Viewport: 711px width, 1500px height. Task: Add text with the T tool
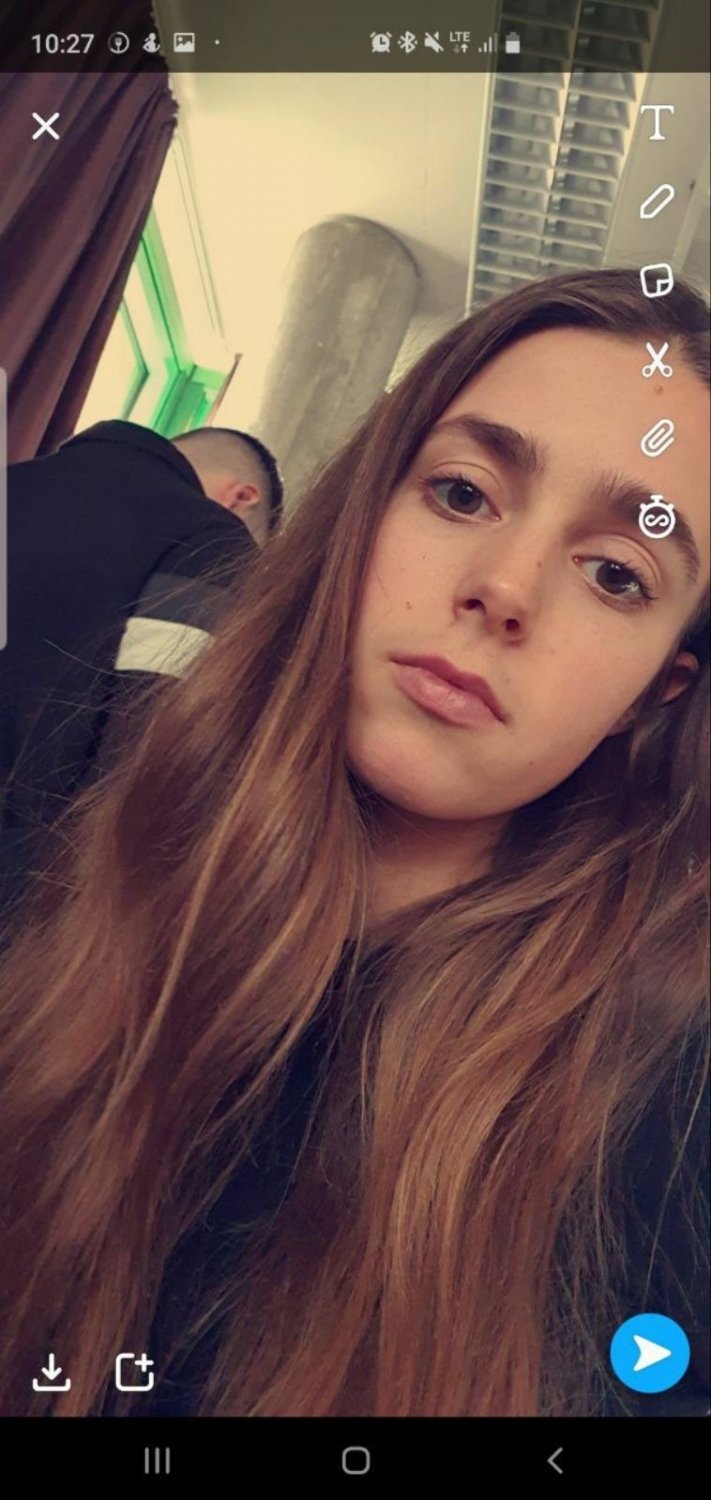coord(656,123)
